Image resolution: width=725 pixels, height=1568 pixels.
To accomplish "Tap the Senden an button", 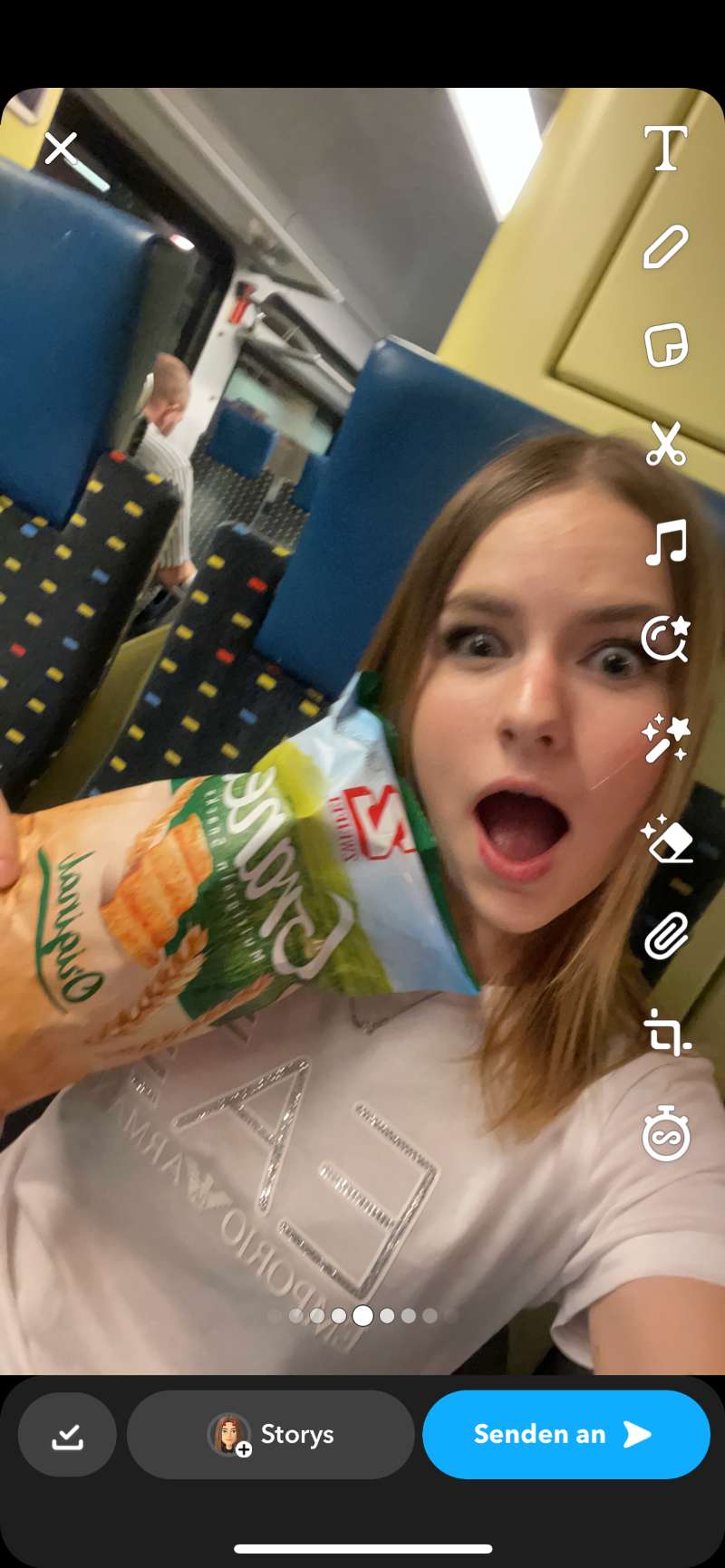I will click(565, 1434).
